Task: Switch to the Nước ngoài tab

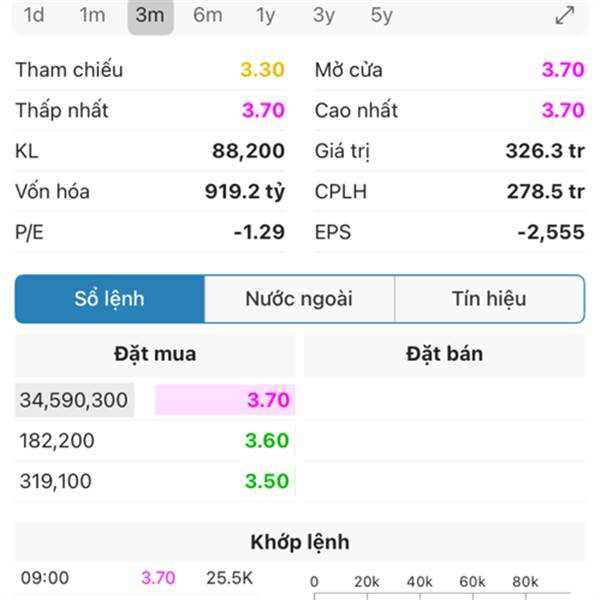Action: click(299, 299)
